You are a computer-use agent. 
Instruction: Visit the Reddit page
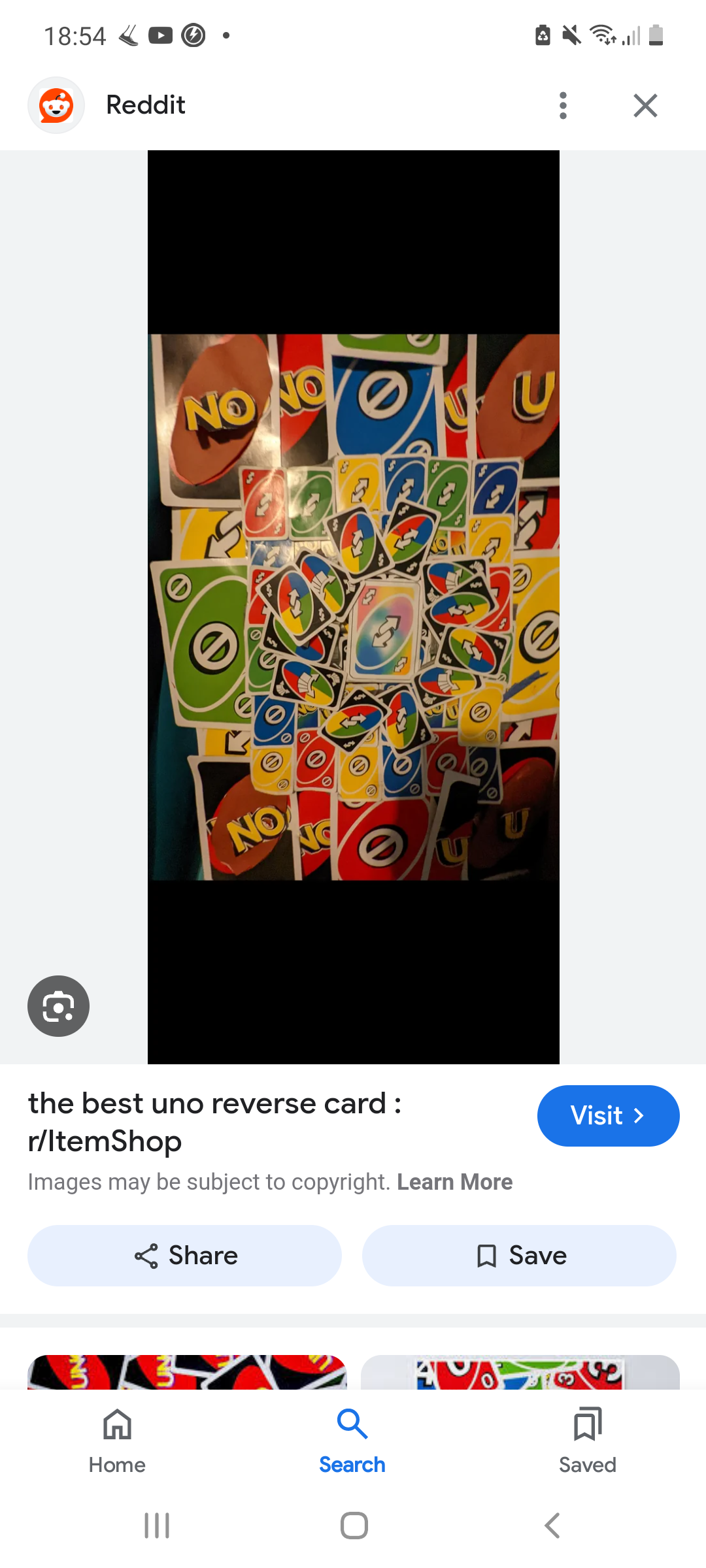point(608,1116)
